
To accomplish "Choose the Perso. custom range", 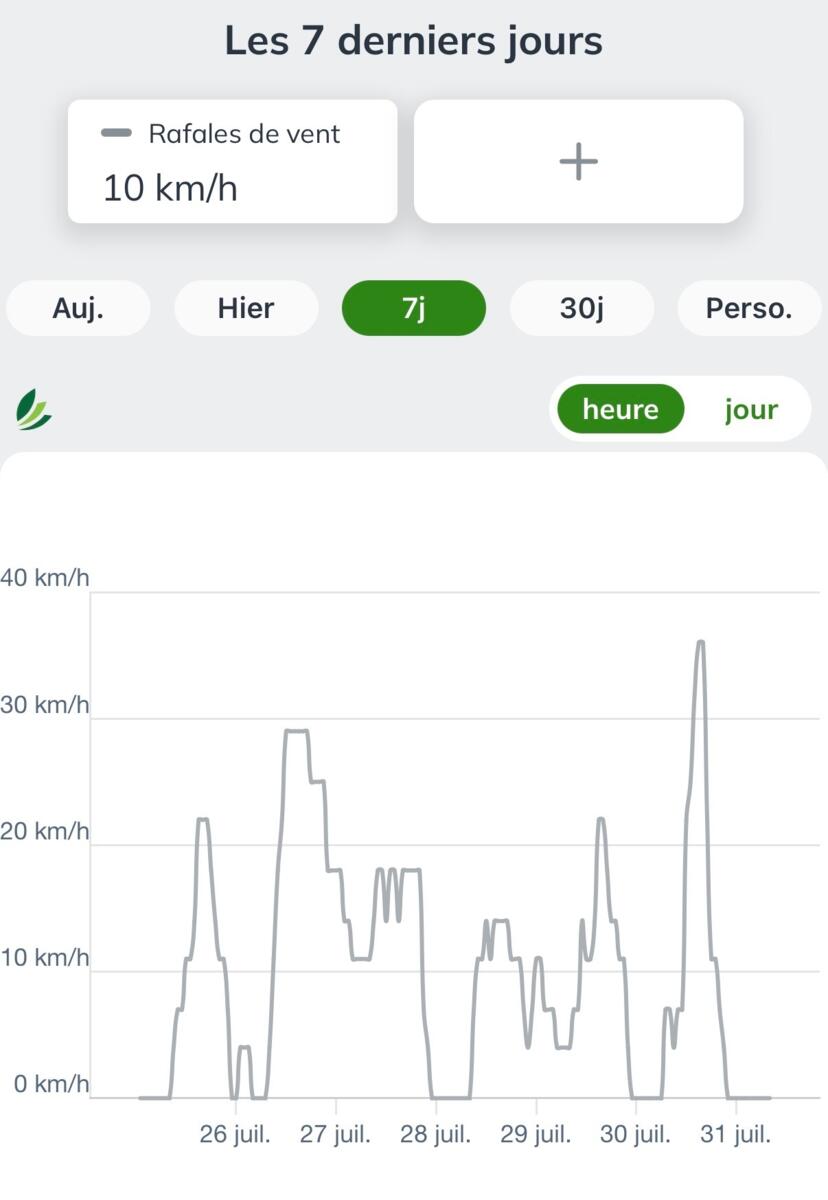I will click(749, 308).
